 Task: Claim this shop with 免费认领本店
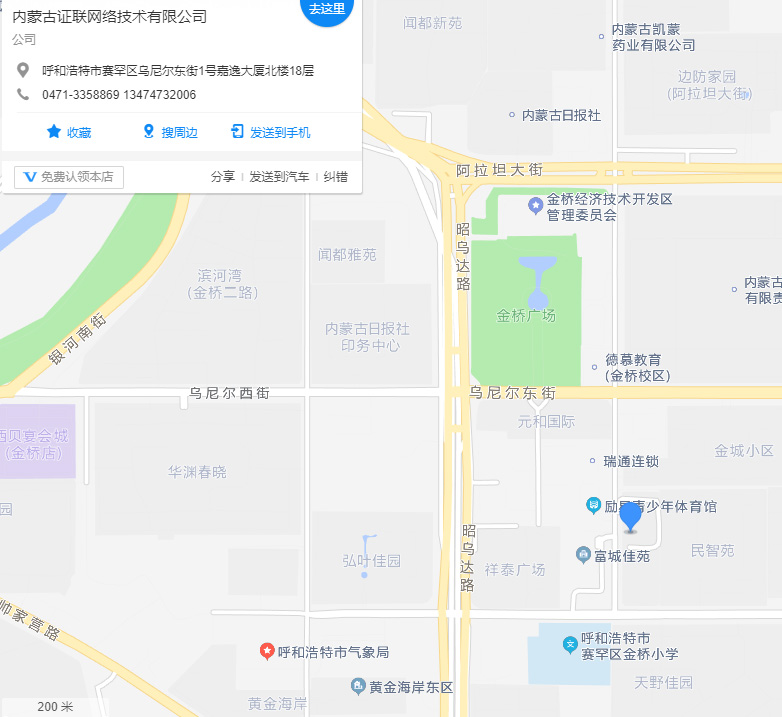69,177
